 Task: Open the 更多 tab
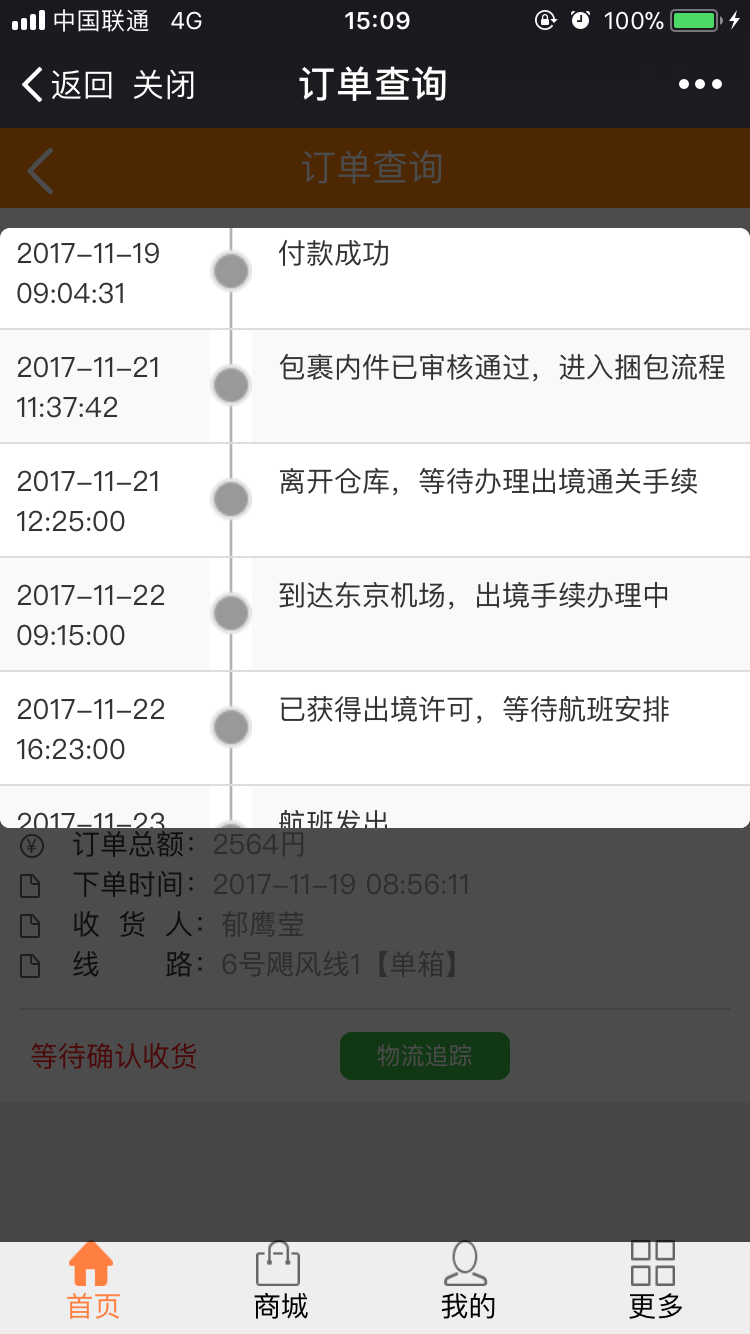click(x=655, y=1281)
